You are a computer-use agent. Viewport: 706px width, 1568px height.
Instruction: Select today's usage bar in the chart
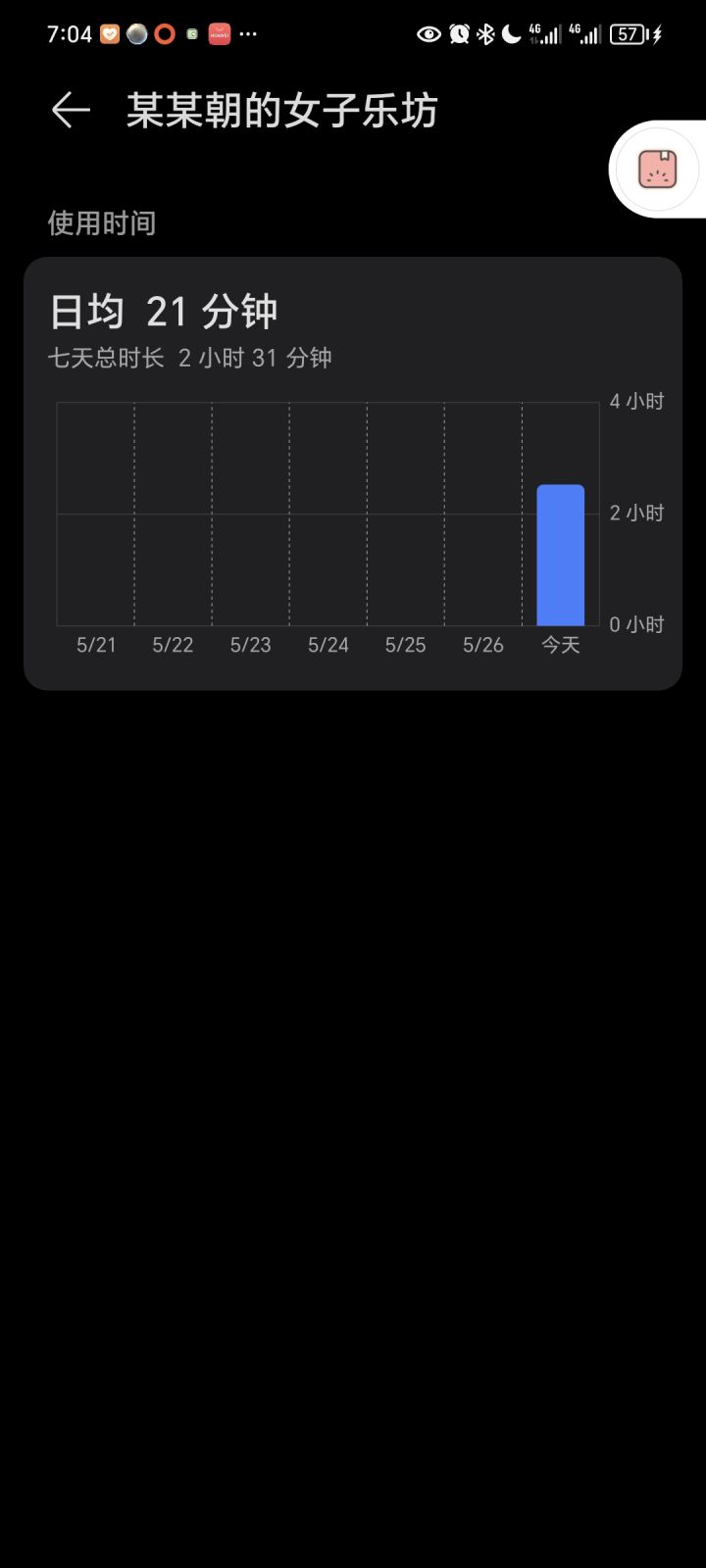(560, 555)
